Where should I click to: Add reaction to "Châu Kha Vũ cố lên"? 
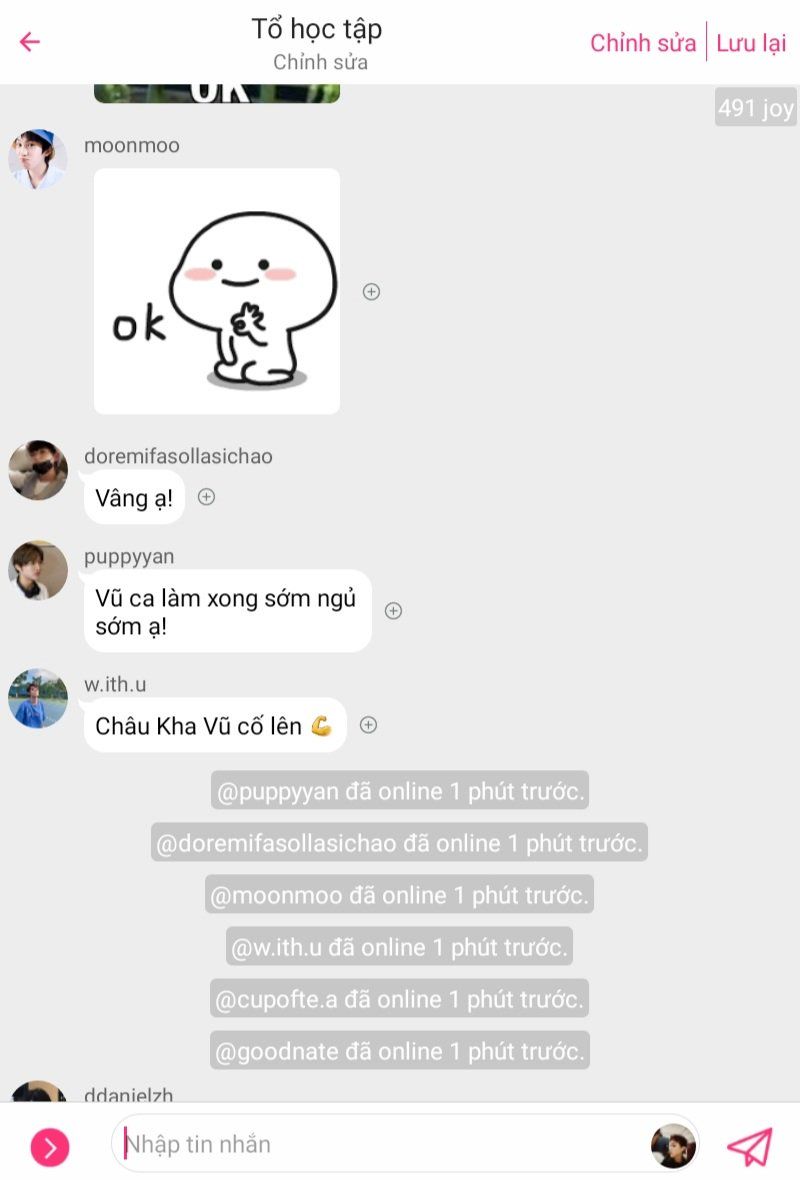(368, 726)
